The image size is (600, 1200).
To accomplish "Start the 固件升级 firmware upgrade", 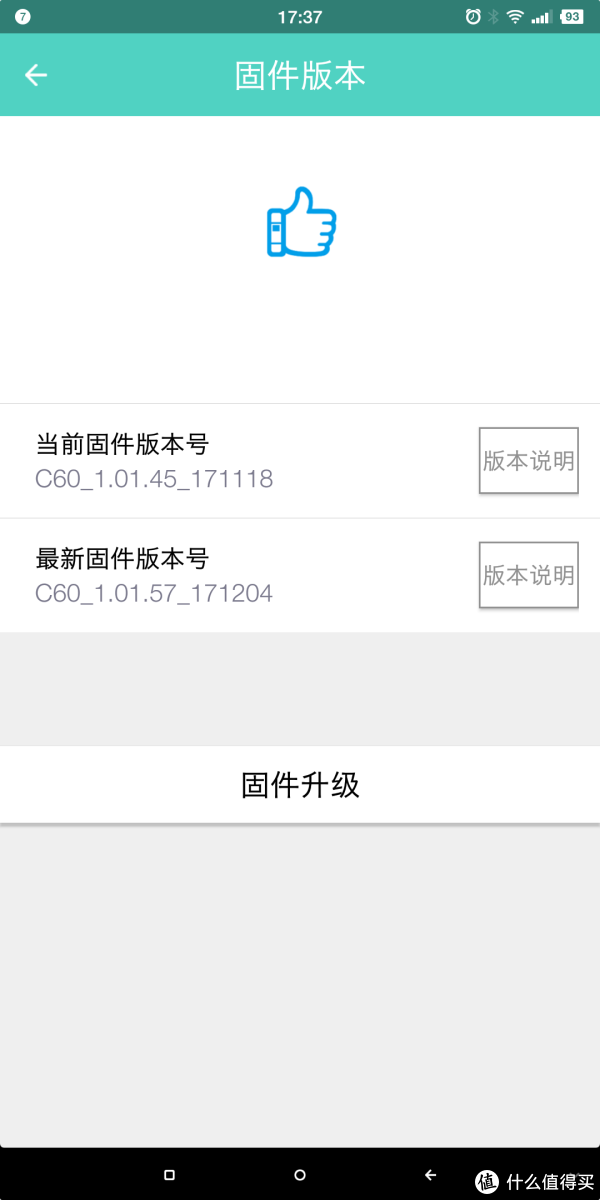I will (x=300, y=785).
